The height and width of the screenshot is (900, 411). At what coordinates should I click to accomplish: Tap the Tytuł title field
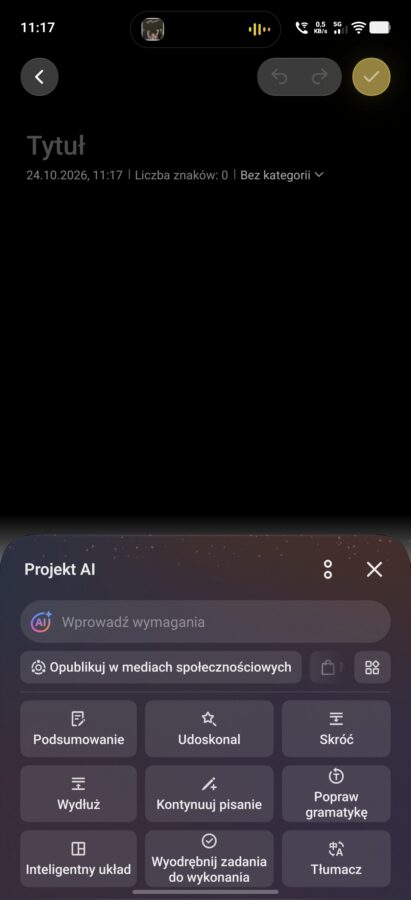(56, 146)
